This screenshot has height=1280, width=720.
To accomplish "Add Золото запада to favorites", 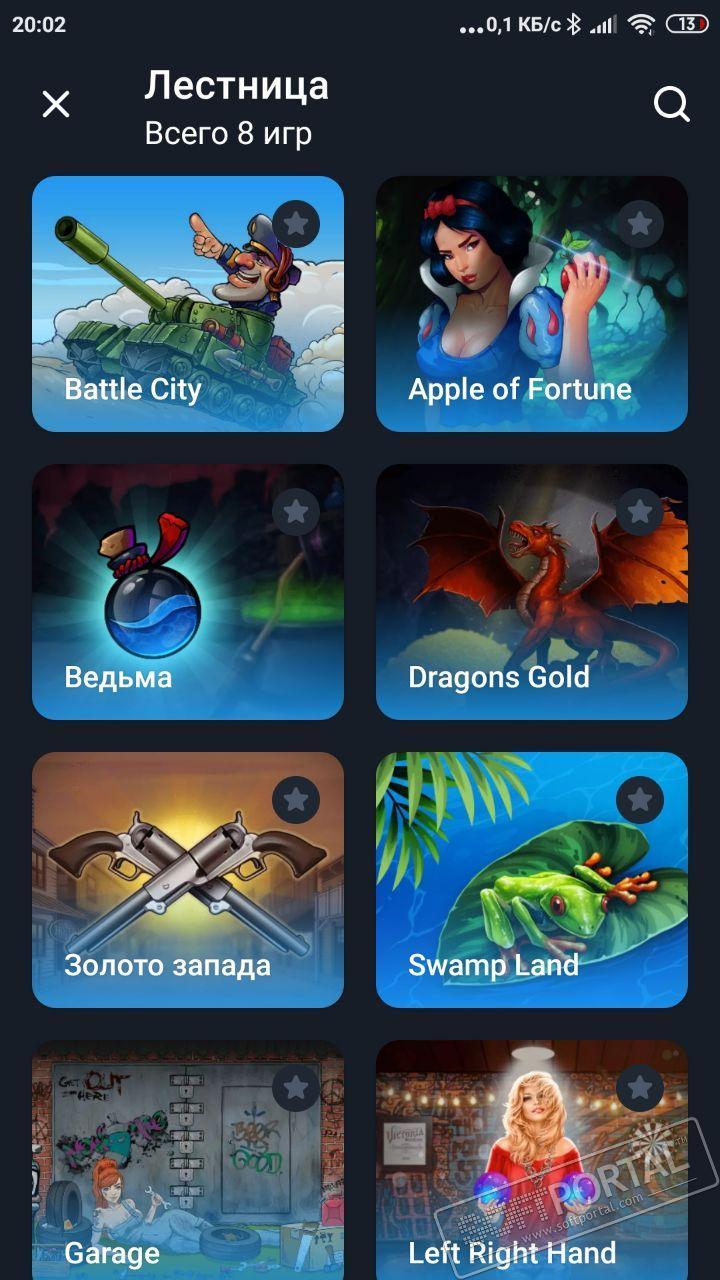I will [x=296, y=800].
